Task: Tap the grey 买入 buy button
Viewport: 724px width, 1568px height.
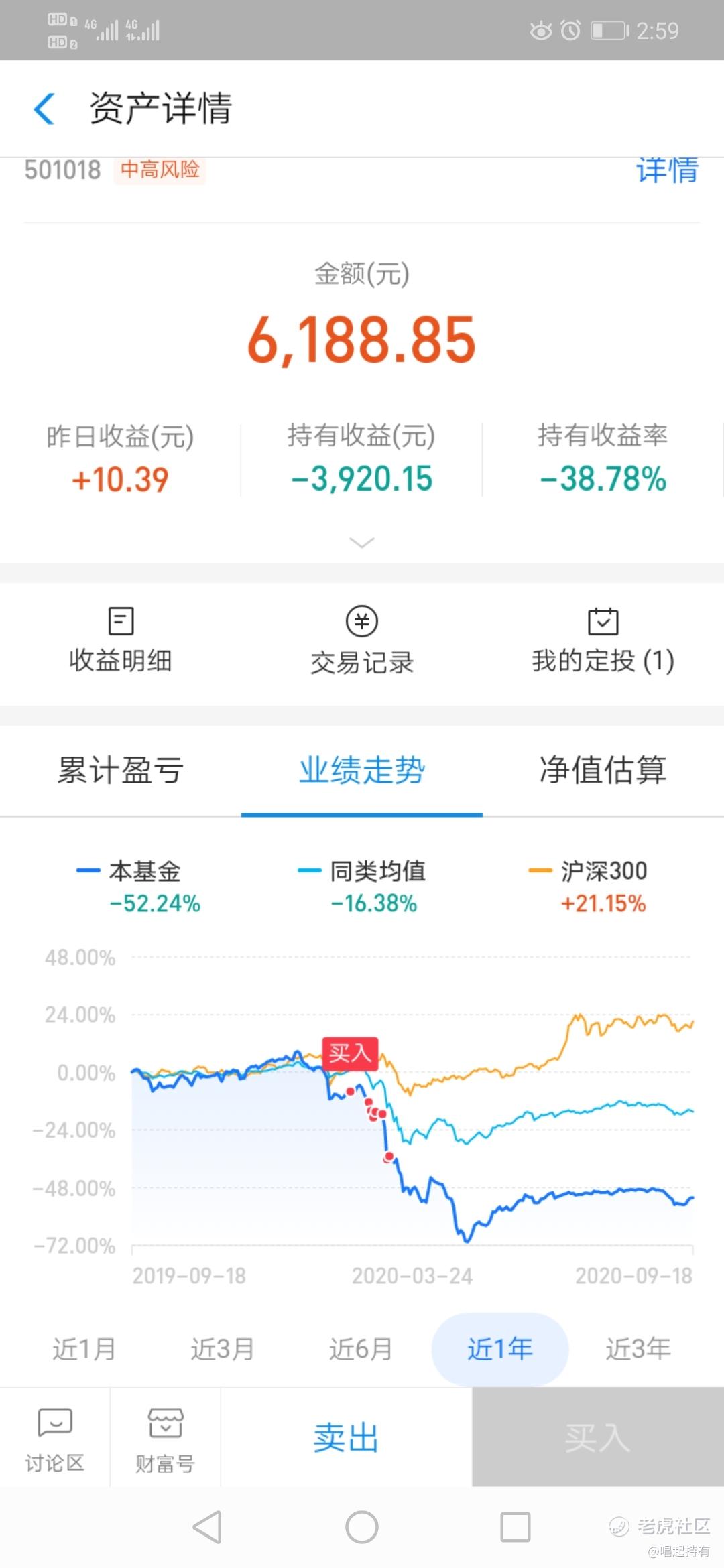Action: click(598, 1438)
